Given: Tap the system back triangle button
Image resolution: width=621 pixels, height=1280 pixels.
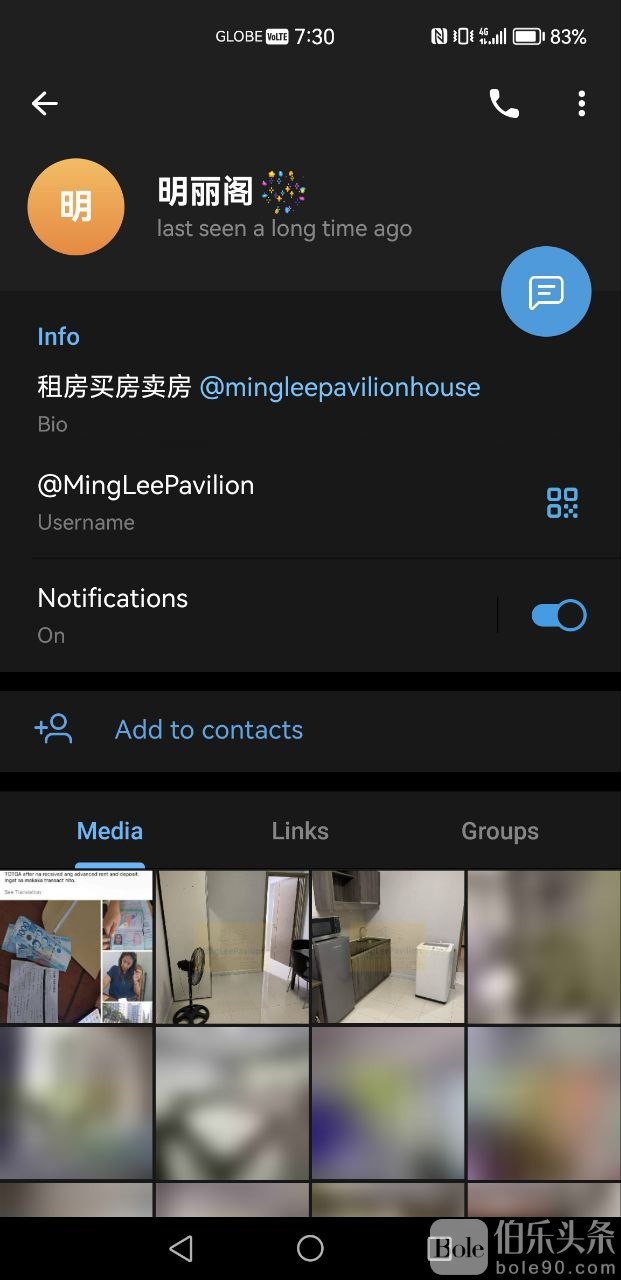Looking at the screenshot, I should coord(181,1248).
